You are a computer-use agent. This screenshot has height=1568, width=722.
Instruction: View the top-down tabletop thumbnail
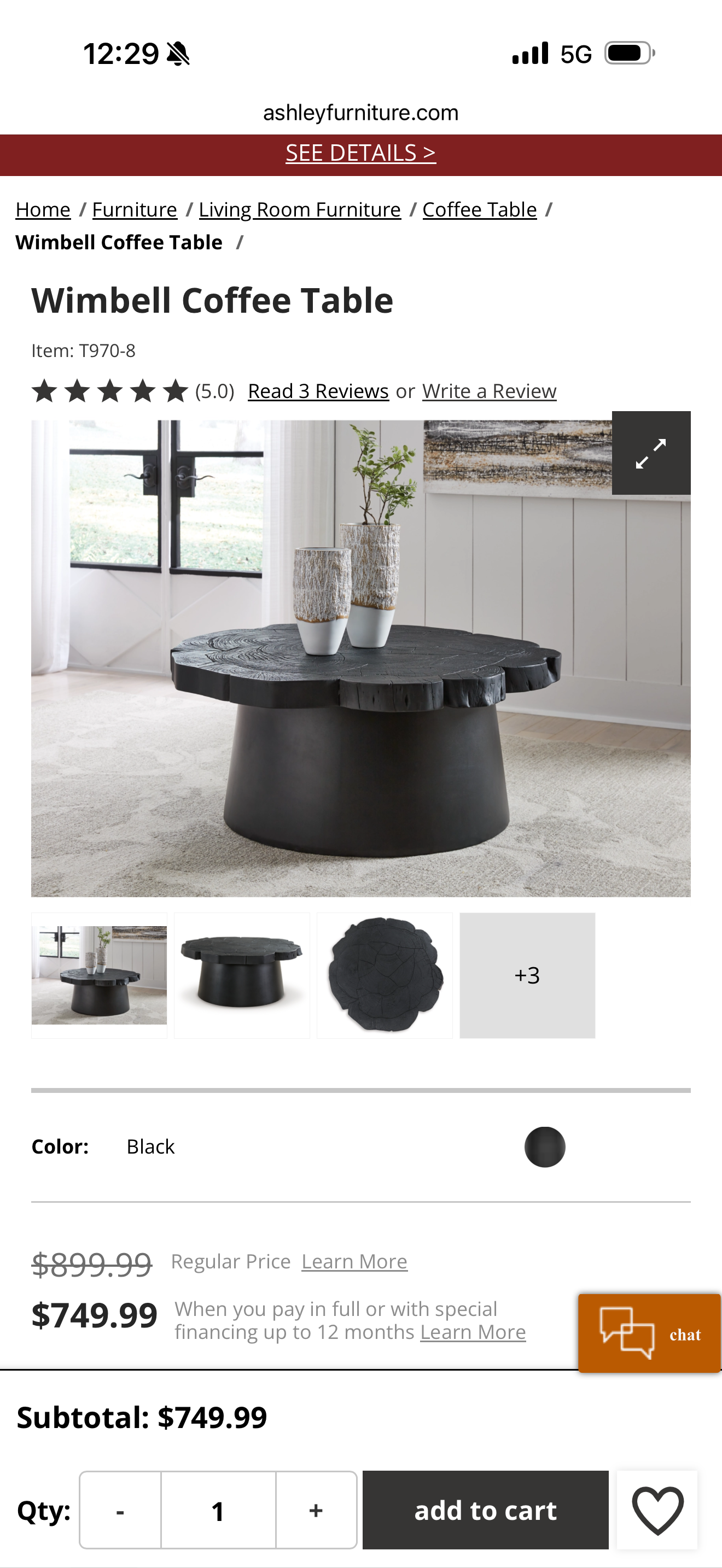(384, 975)
